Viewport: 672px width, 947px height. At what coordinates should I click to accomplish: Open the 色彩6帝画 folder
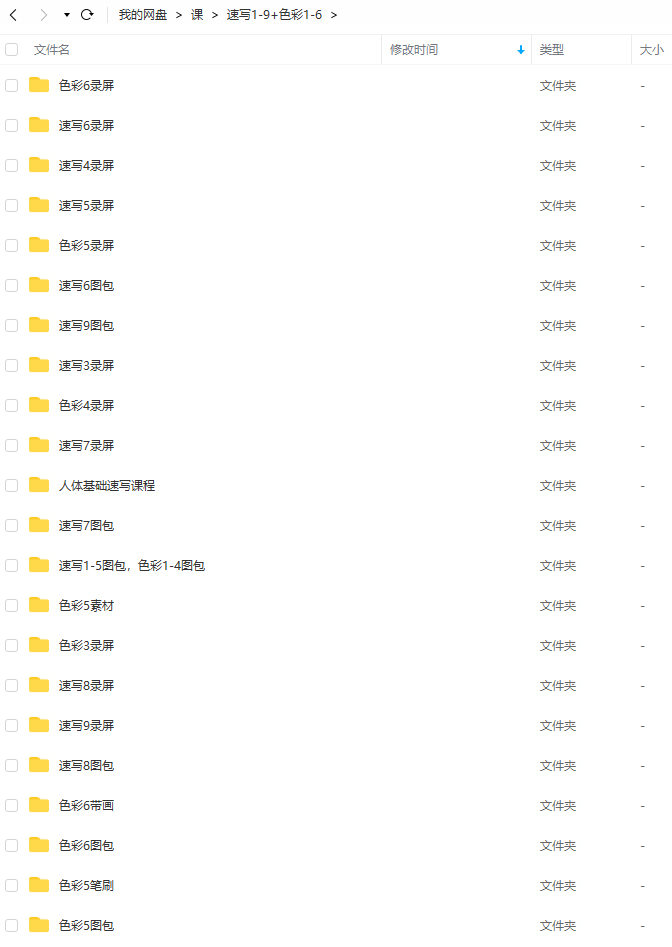86,806
